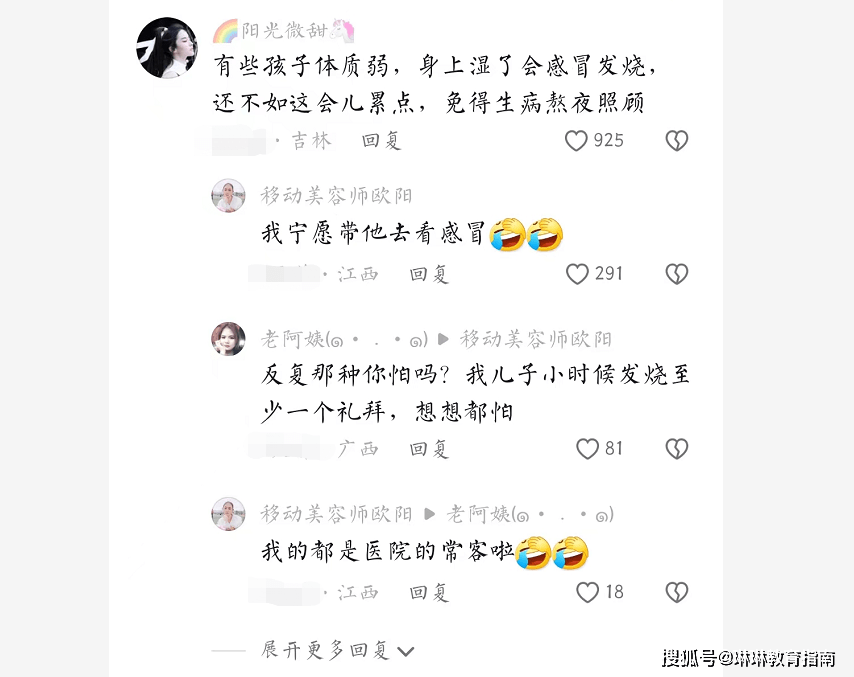Open 移动美容师欧阳's avatar on 我宁愿 comment
854x677 pixels.
(x=228, y=196)
